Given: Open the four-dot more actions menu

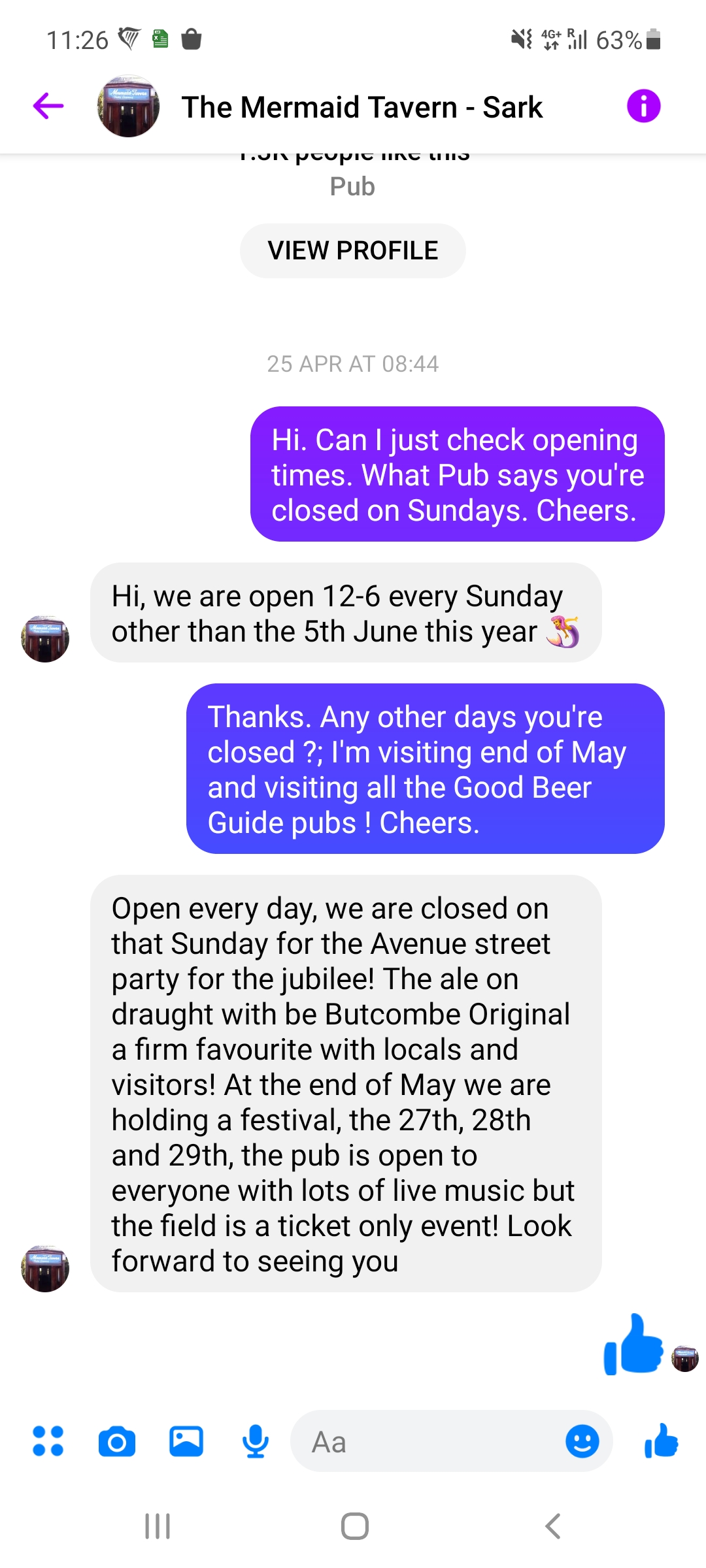Looking at the screenshot, I should (48, 1441).
